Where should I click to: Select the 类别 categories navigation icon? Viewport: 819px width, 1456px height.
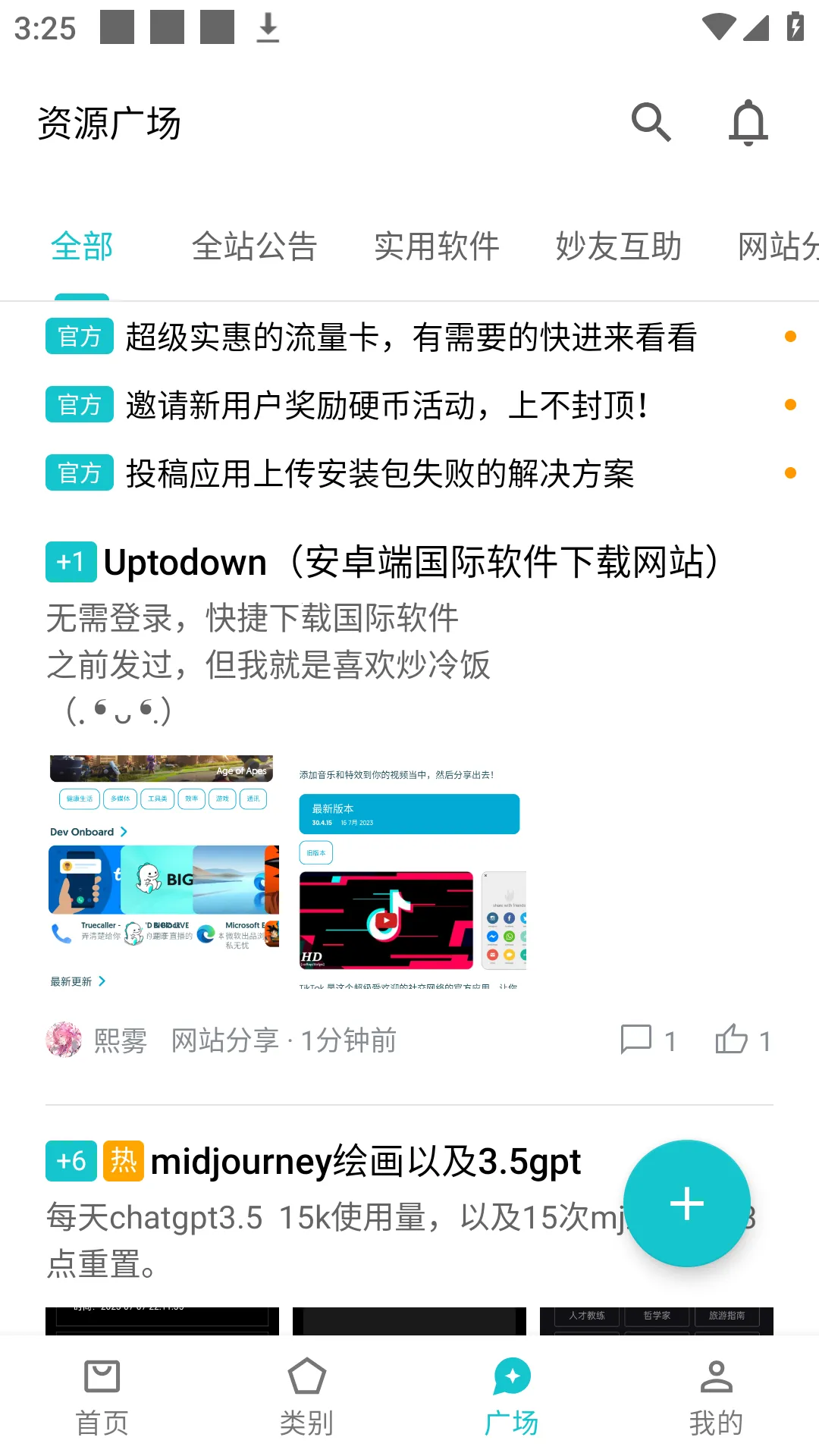(306, 1395)
